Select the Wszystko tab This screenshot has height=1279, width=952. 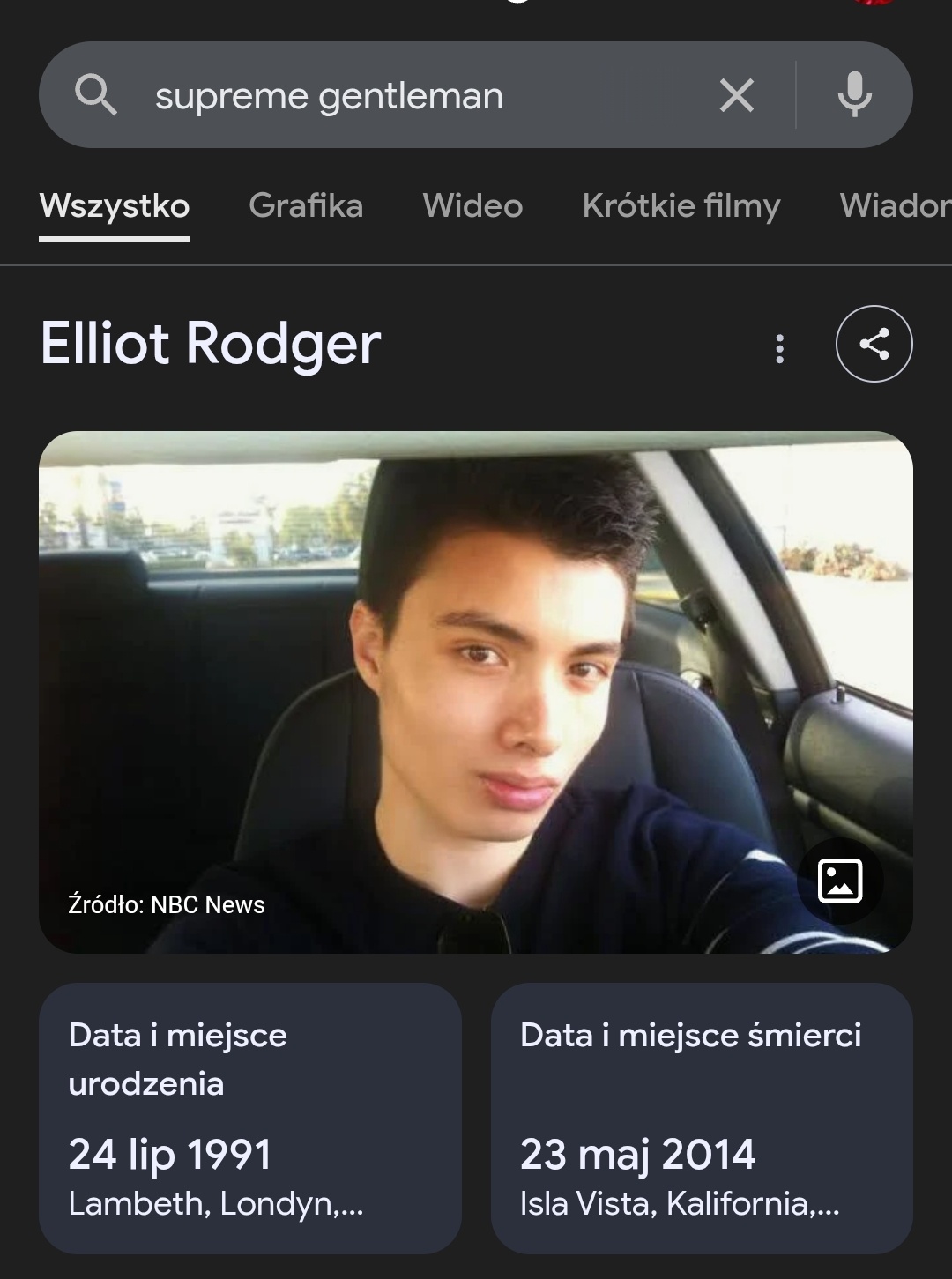coord(115,206)
